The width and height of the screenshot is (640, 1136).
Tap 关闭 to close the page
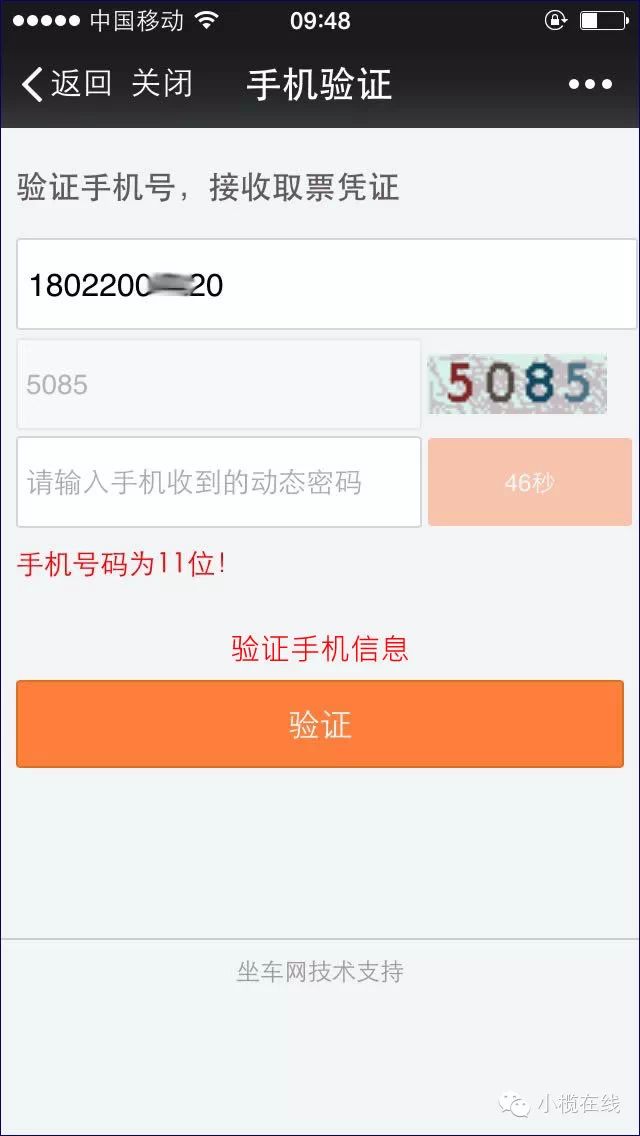(x=162, y=84)
